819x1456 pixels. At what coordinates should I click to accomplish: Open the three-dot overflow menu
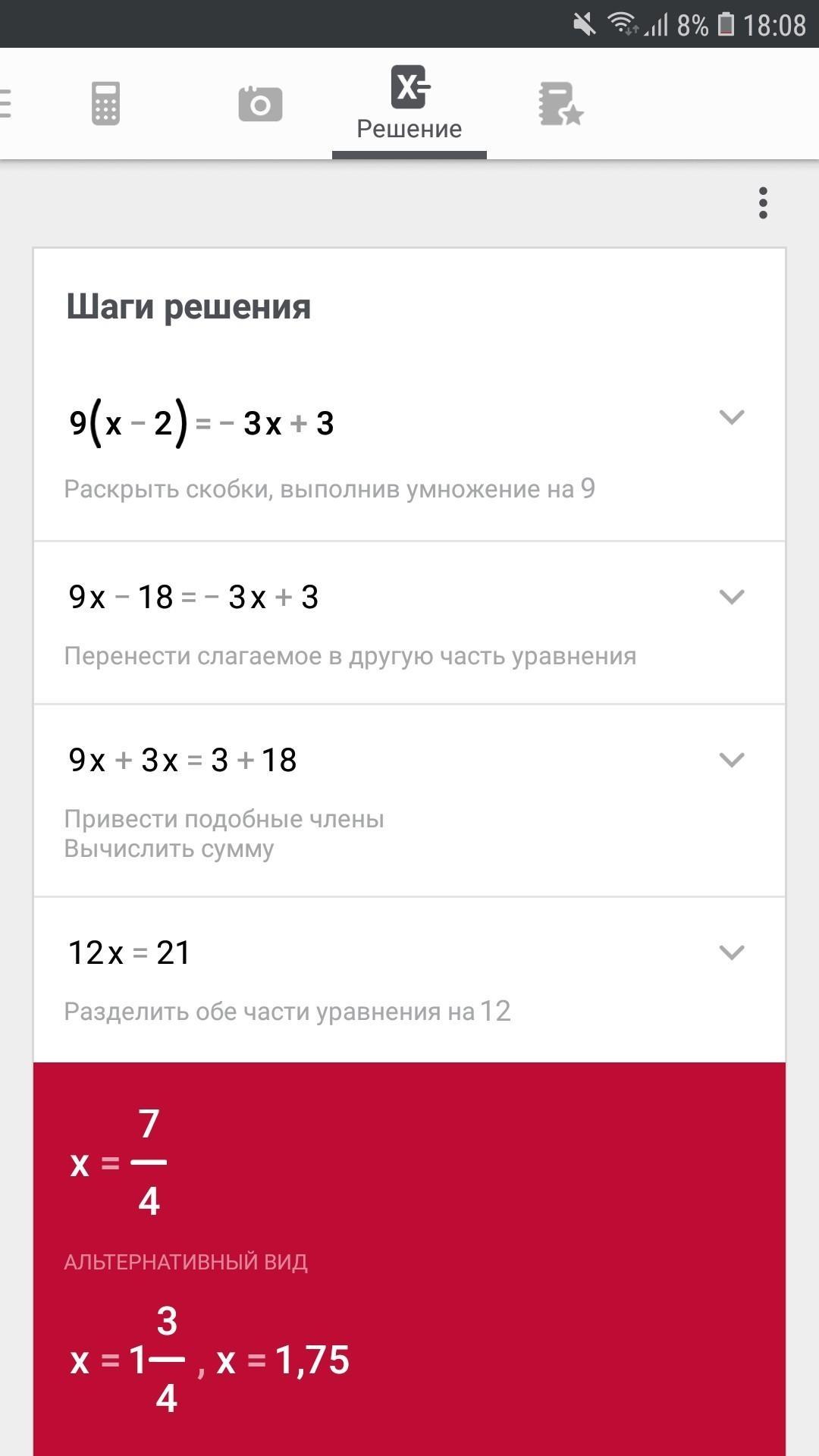(763, 203)
